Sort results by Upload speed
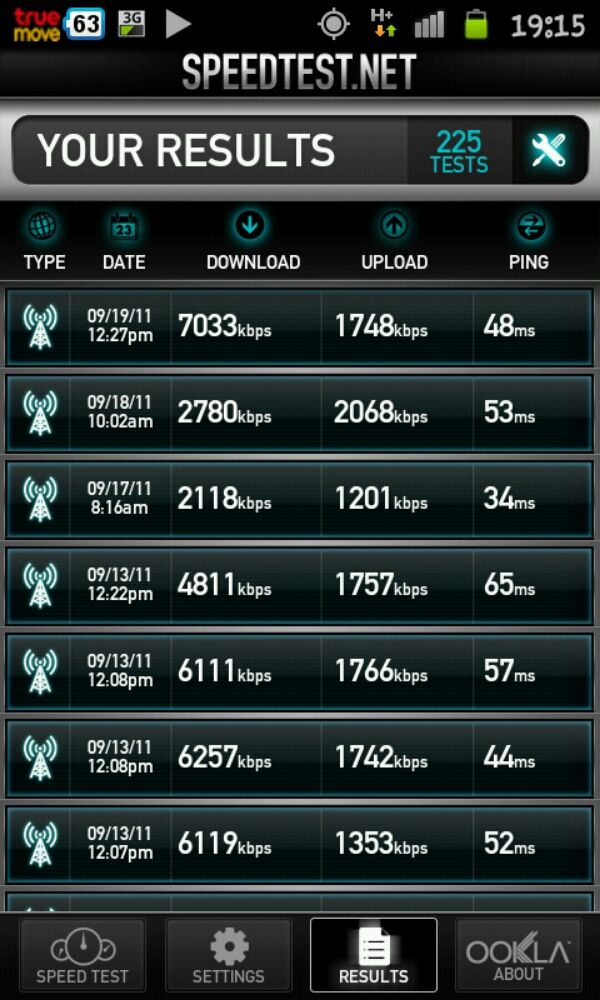This screenshot has width=600, height=1000. coord(394,242)
